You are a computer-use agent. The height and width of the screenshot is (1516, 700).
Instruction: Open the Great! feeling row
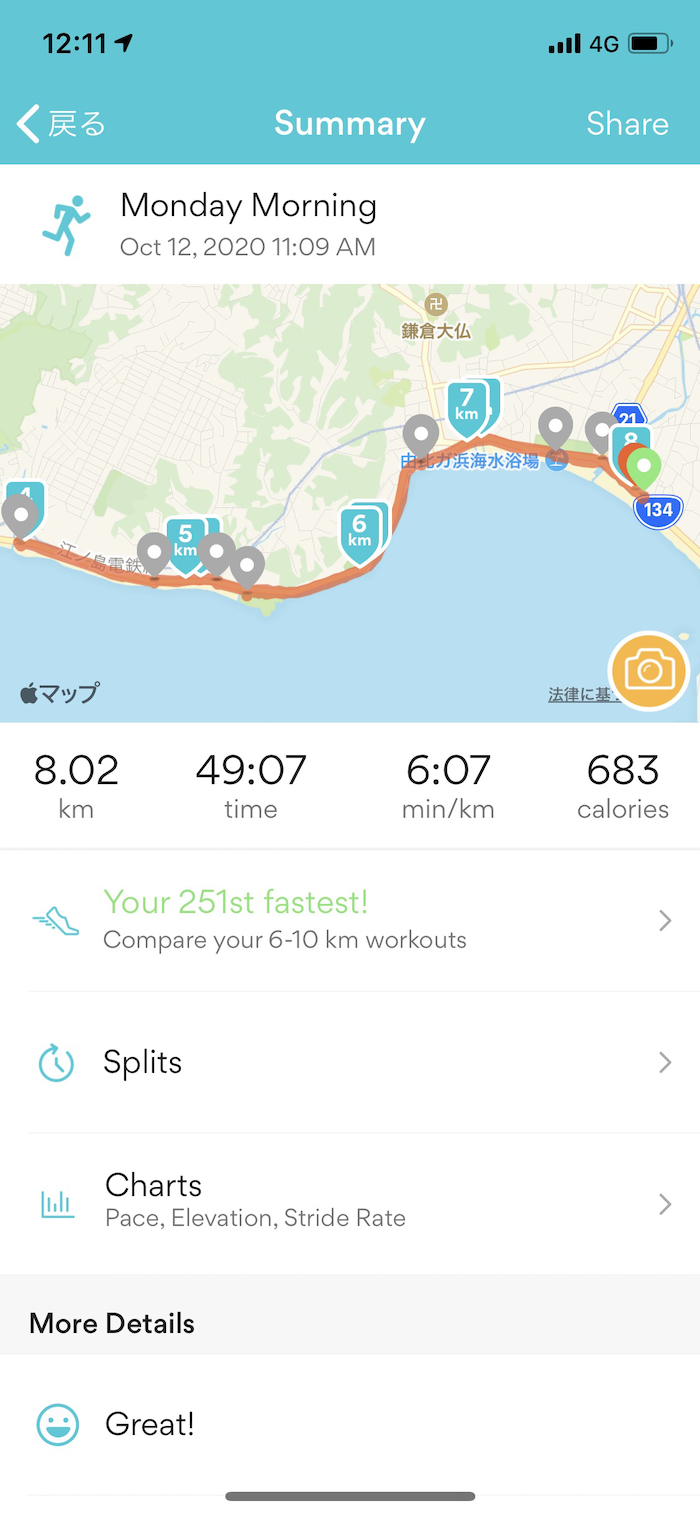click(350, 1424)
